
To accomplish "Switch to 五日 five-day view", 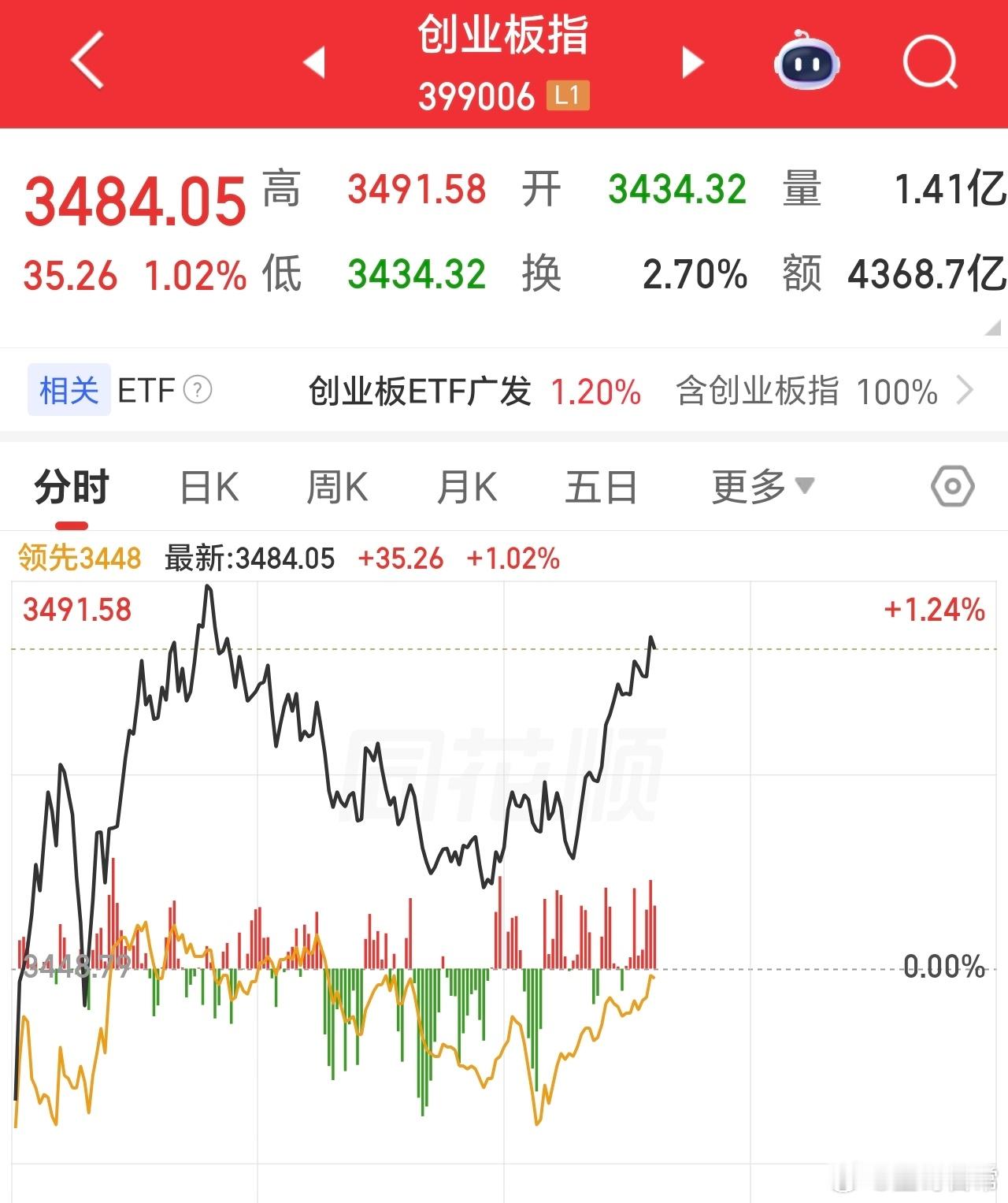I will [602, 486].
